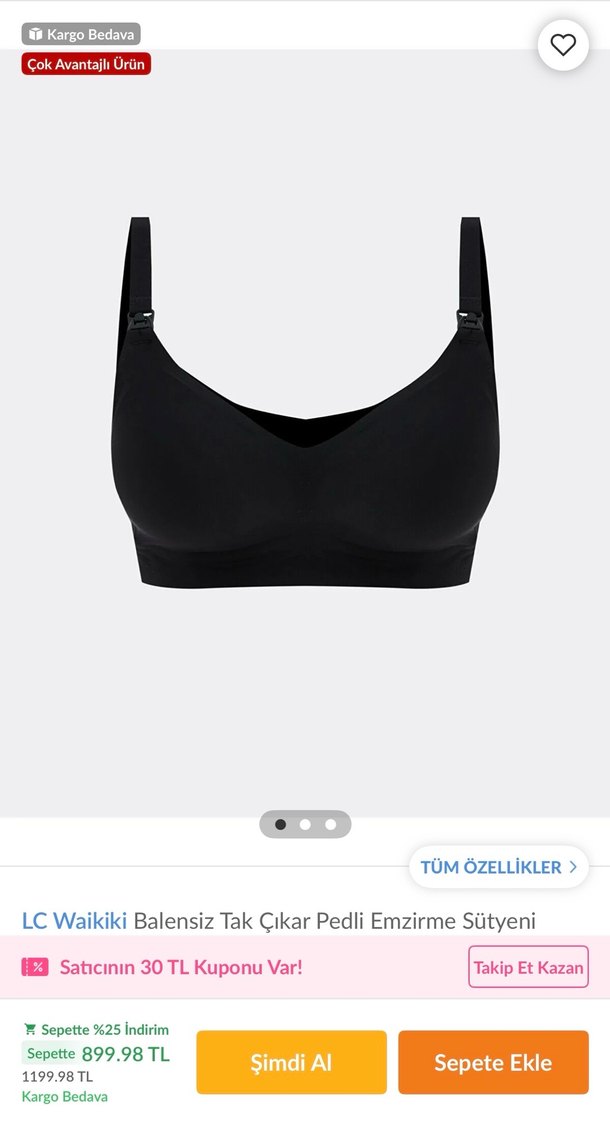This screenshot has height=1124, width=610.
Task: Open TÜM ÖZELLİKLER details
Action: [498, 867]
